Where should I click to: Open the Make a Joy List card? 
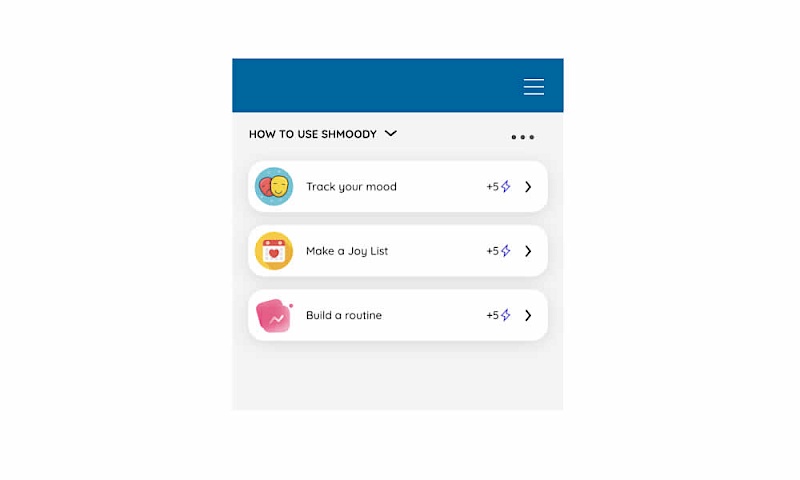click(x=397, y=251)
